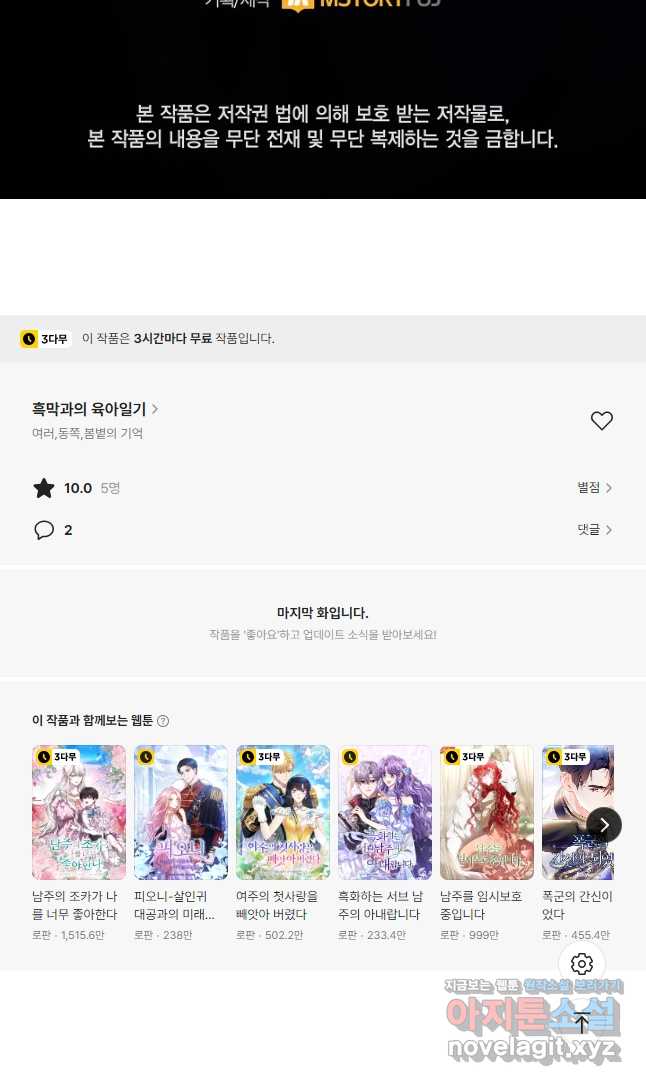Like this webtoon with the heart icon
The height and width of the screenshot is (1086, 646).
(x=601, y=421)
